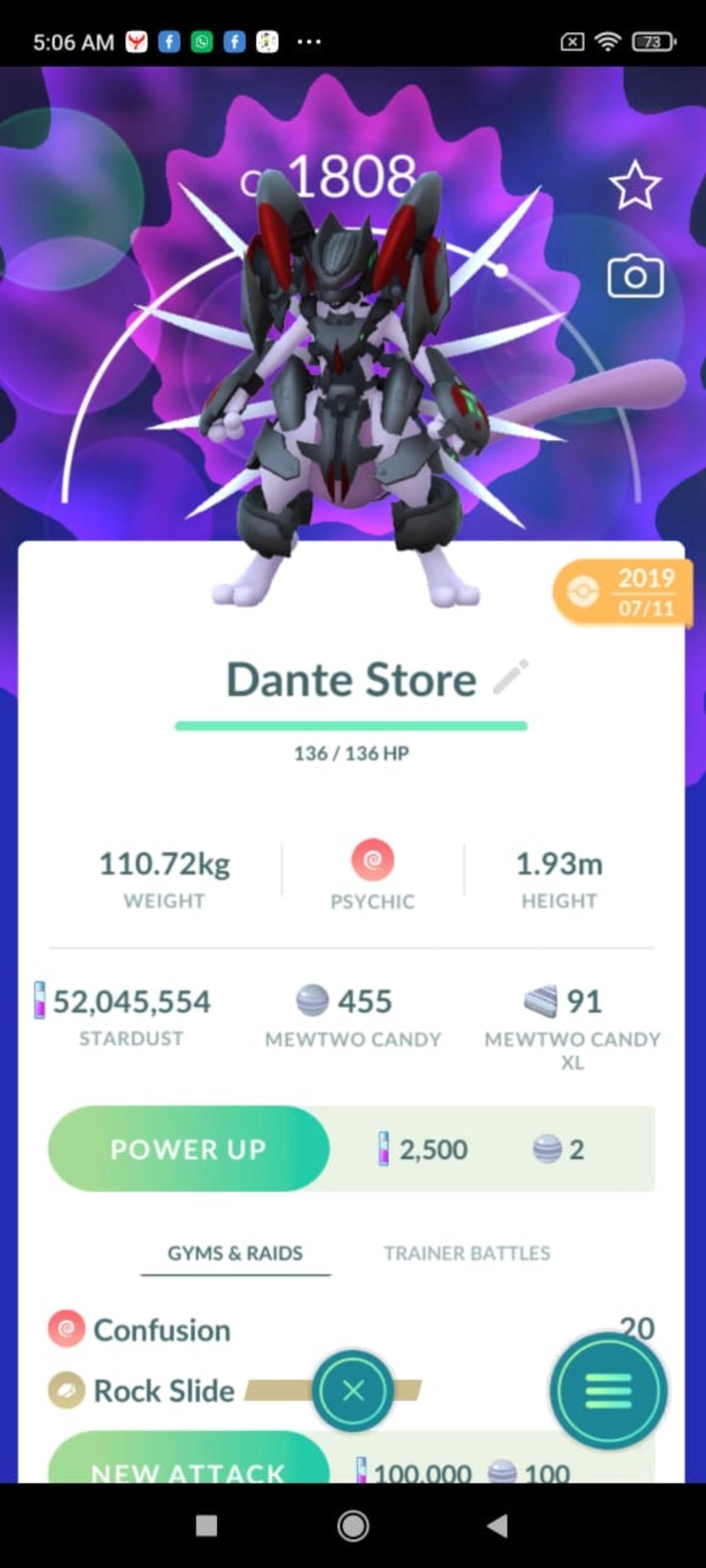Image resolution: width=706 pixels, height=1568 pixels.
Task: Open the AR camera icon
Action: tap(635, 277)
